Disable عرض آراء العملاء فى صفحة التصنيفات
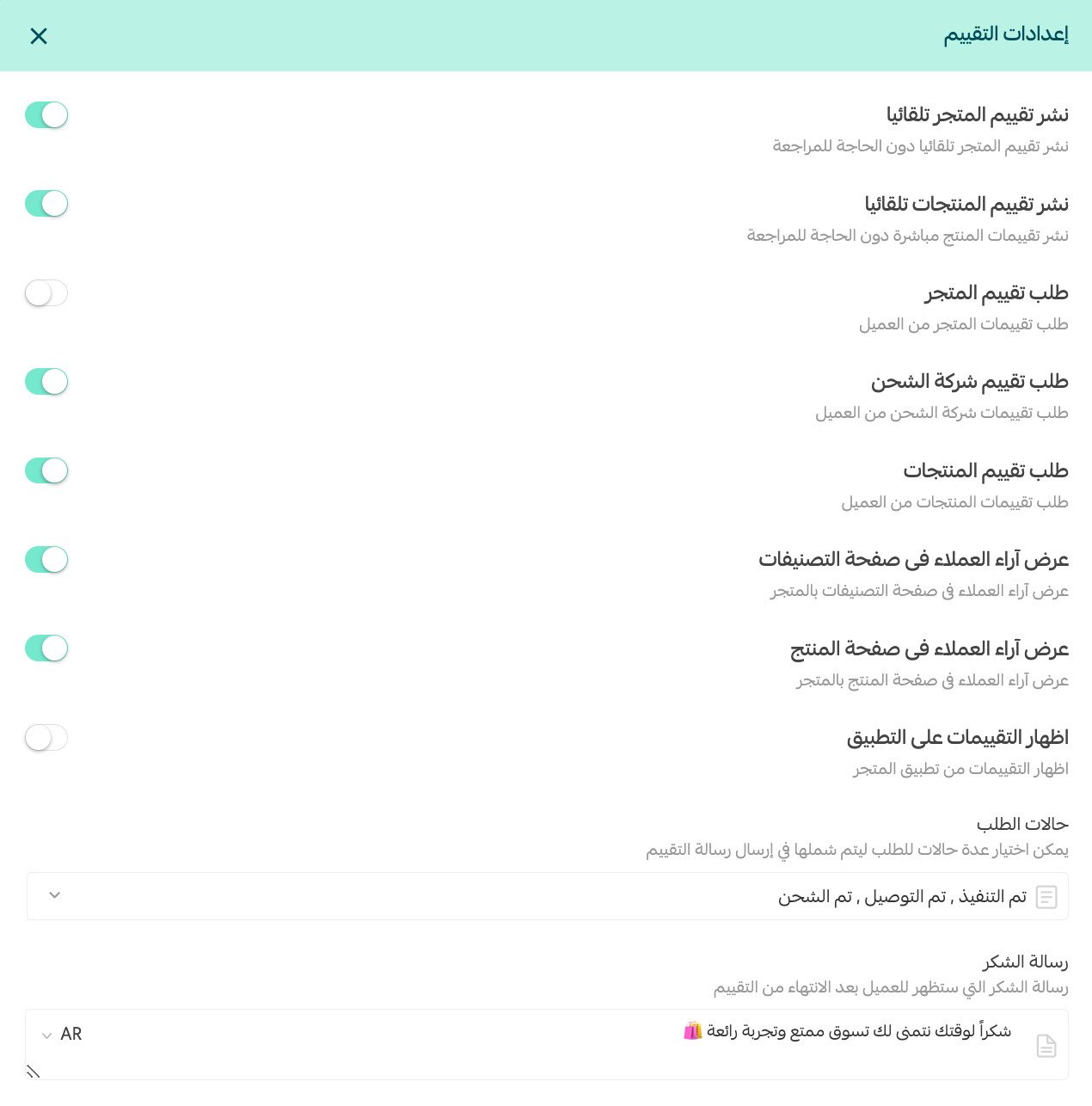Screen dimensions: 1092x1106 [x=46, y=560]
